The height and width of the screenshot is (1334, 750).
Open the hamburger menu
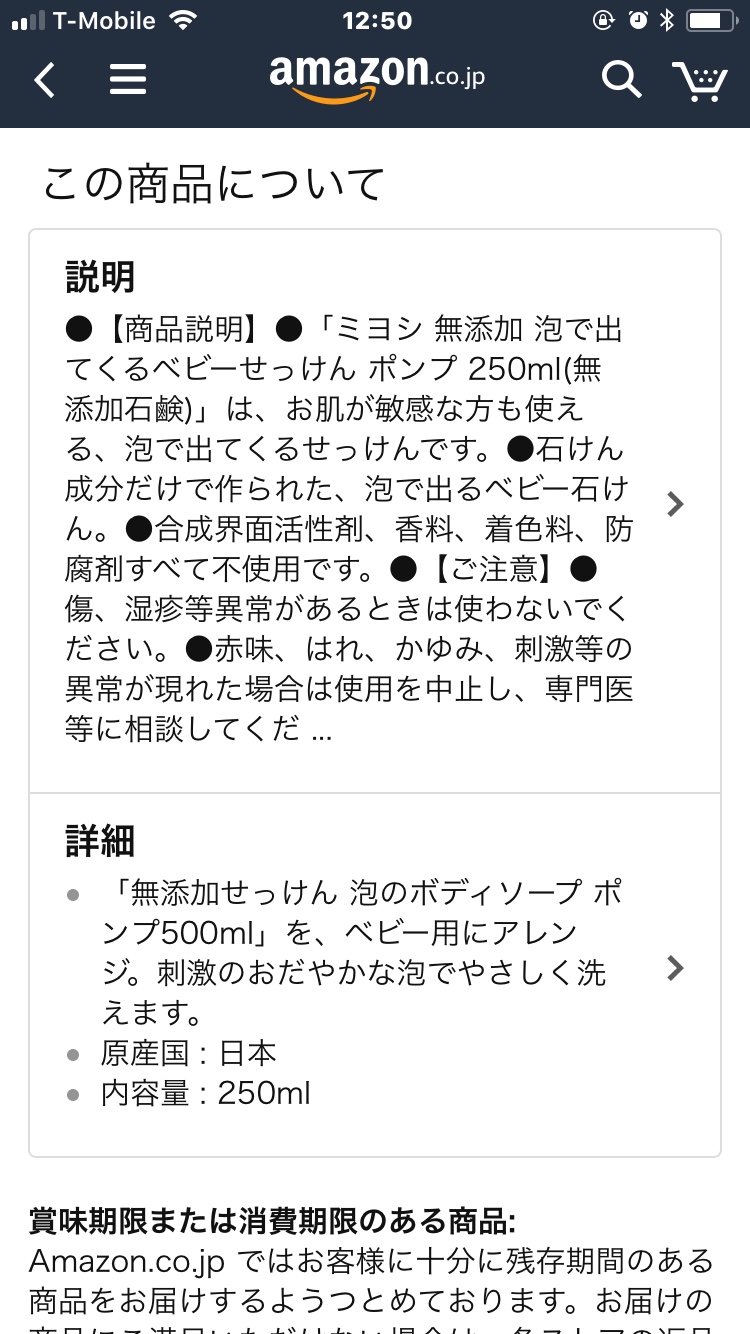[128, 79]
